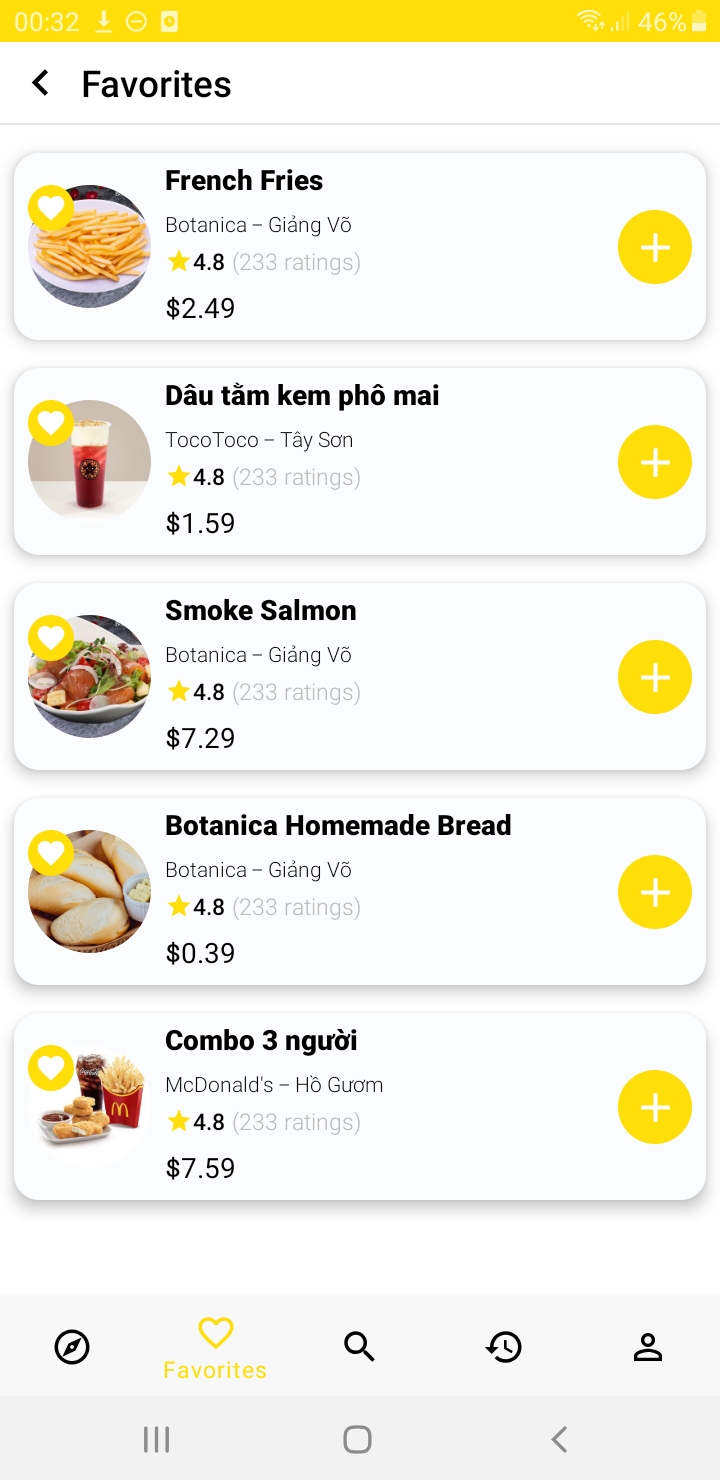
Task: Remove Combo 3 người from favorites
Action: [51, 1068]
